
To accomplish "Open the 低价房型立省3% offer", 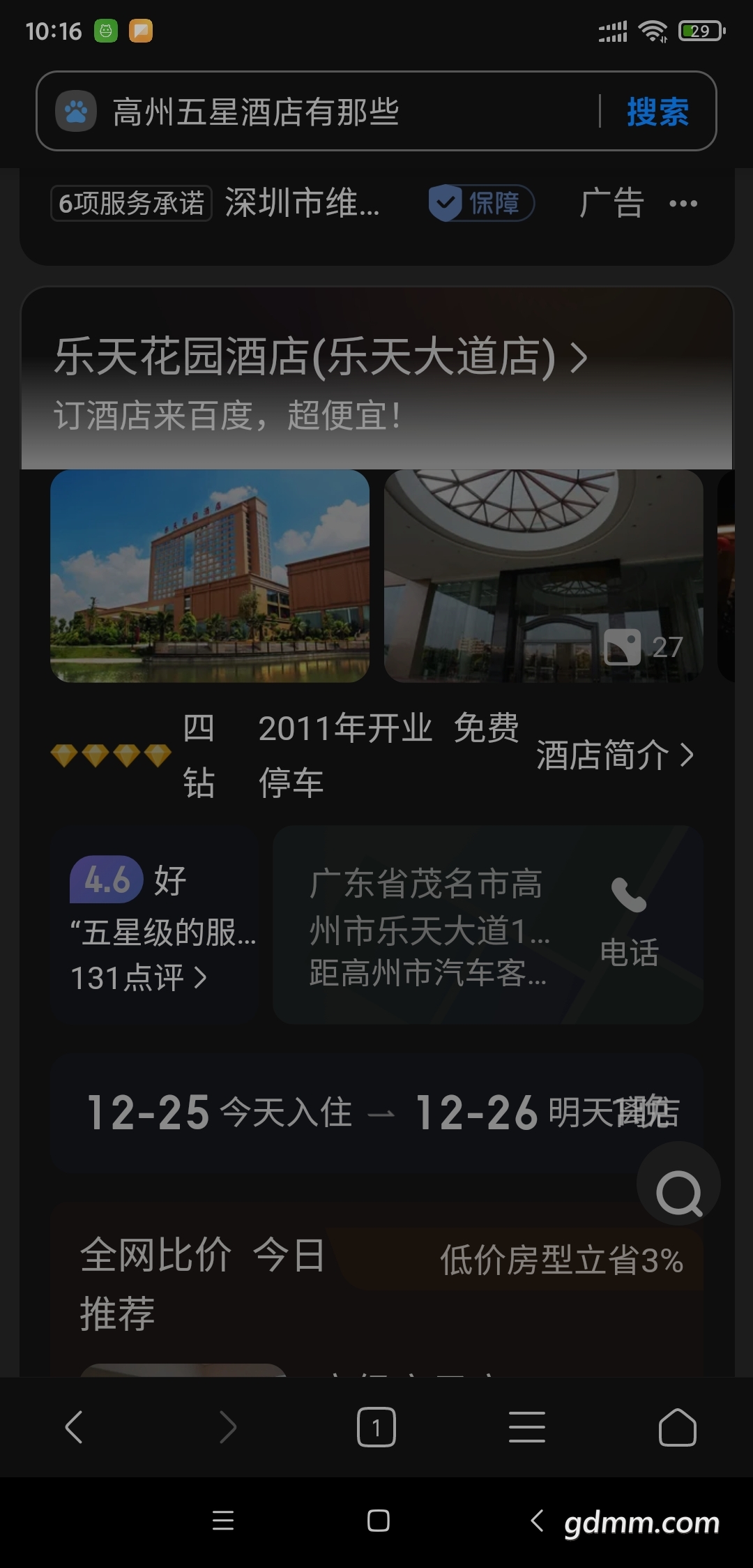I will click(561, 1260).
